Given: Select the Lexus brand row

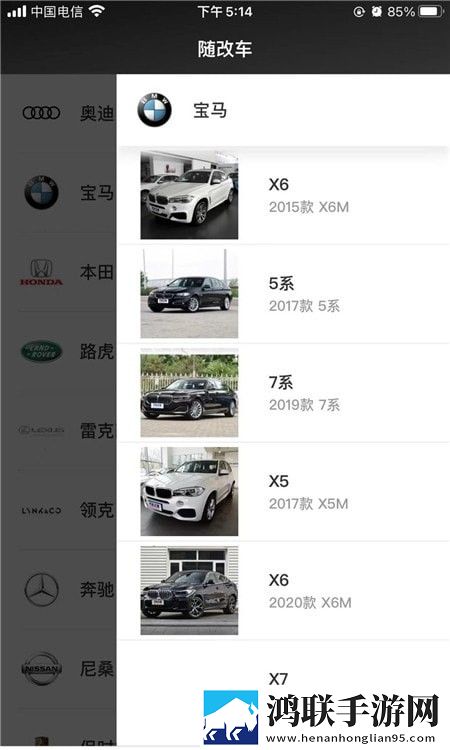Looking at the screenshot, I should (58, 430).
